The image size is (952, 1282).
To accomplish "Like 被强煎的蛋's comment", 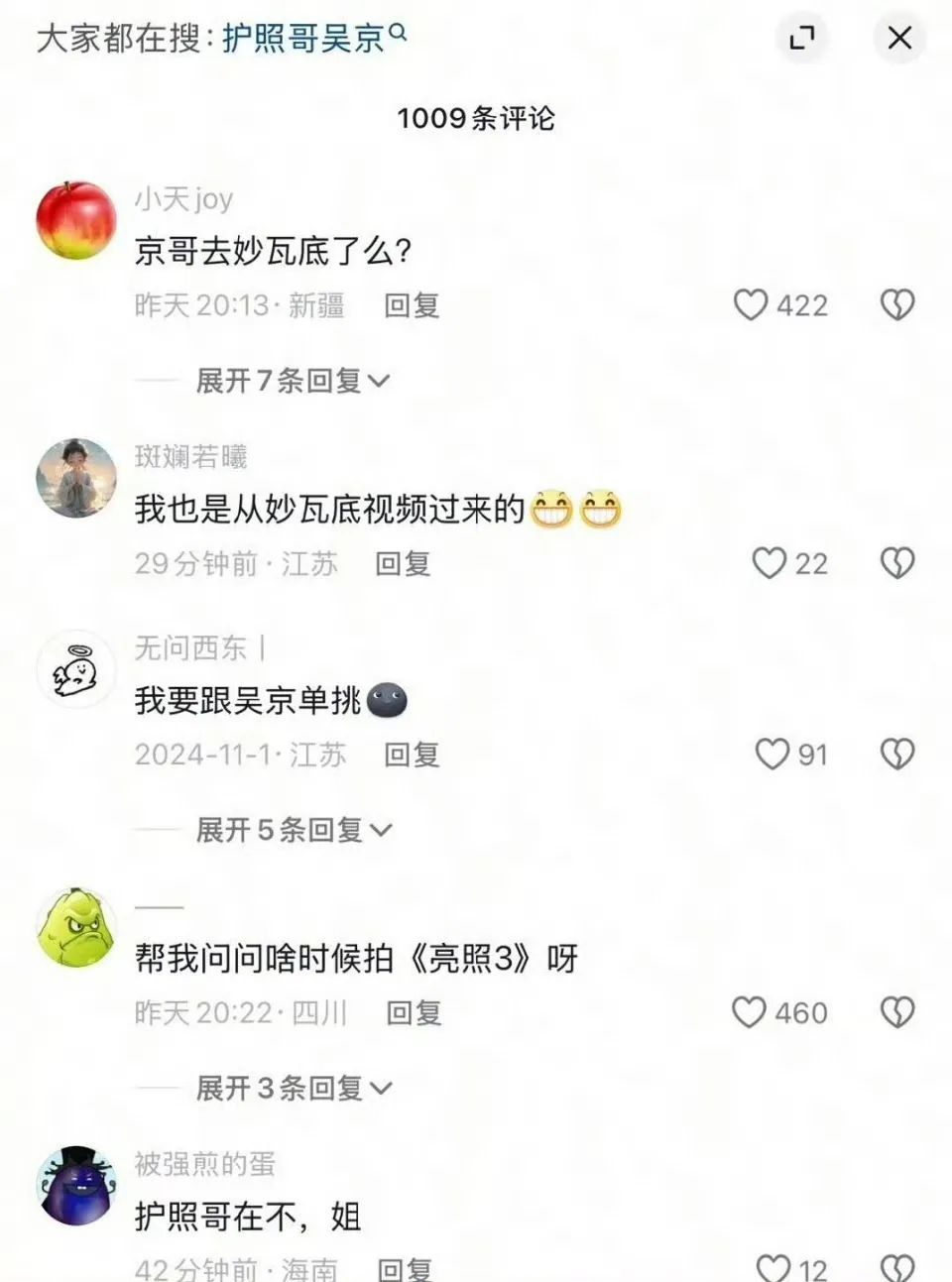I will pyautogui.click(x=773, y=1268).
